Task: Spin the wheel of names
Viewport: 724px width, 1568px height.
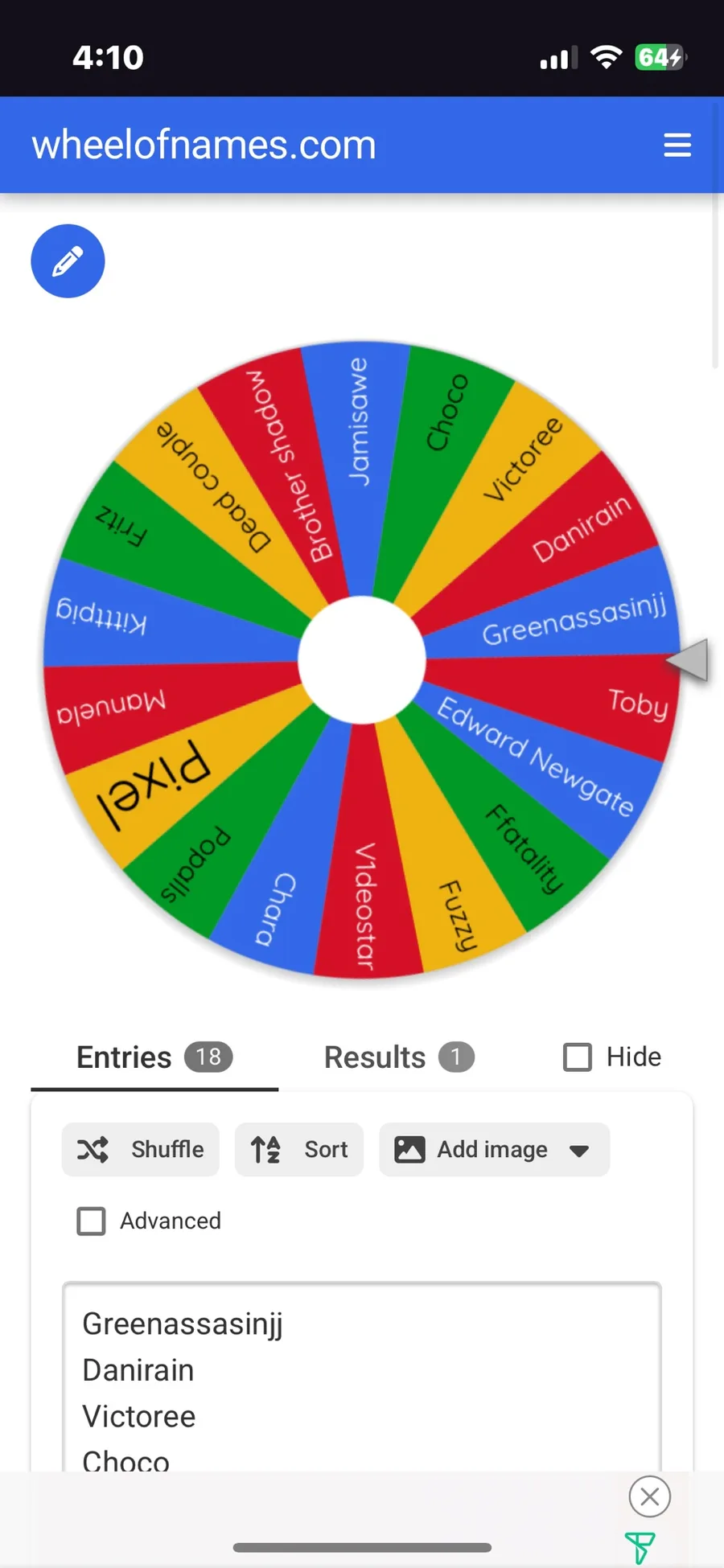Action: tap(362, 660)
